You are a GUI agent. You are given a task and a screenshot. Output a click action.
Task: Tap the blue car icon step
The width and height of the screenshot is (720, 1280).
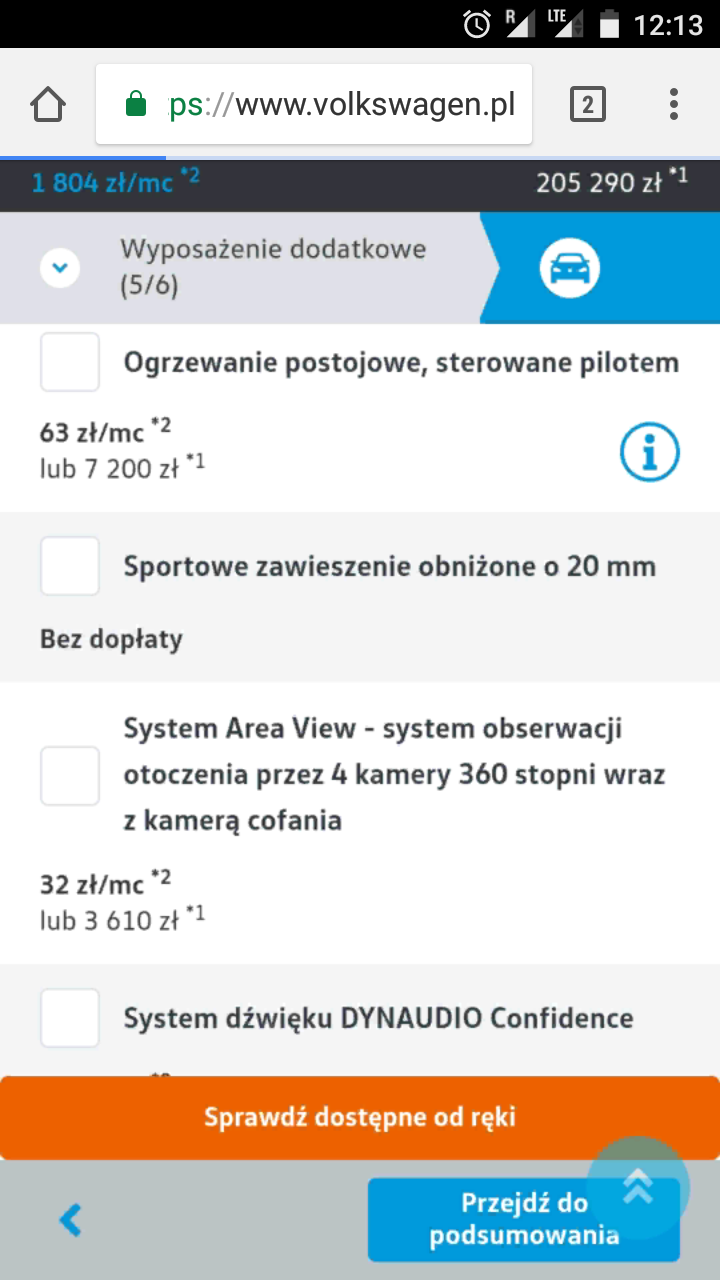(570, 268)
